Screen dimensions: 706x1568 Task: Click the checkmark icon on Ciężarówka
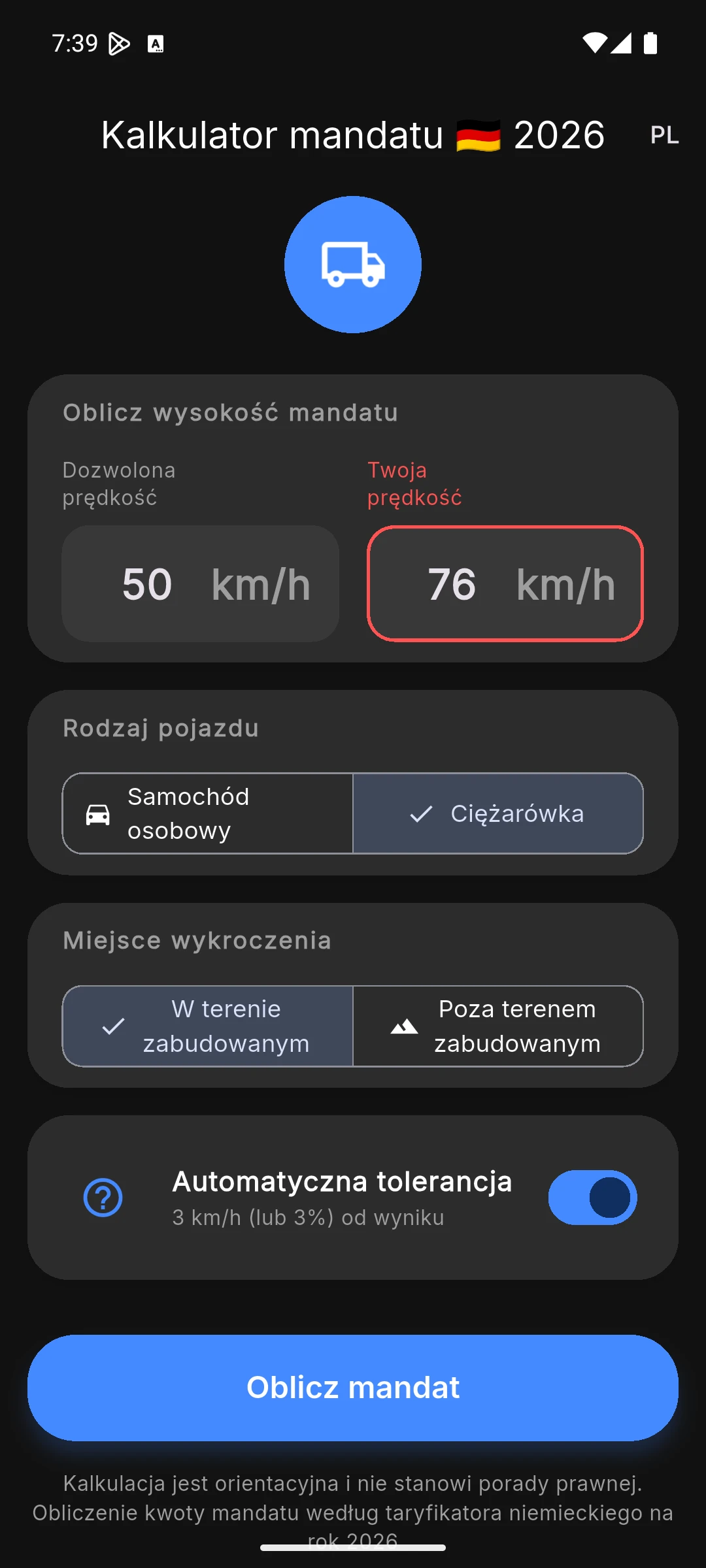pos(421,813)
